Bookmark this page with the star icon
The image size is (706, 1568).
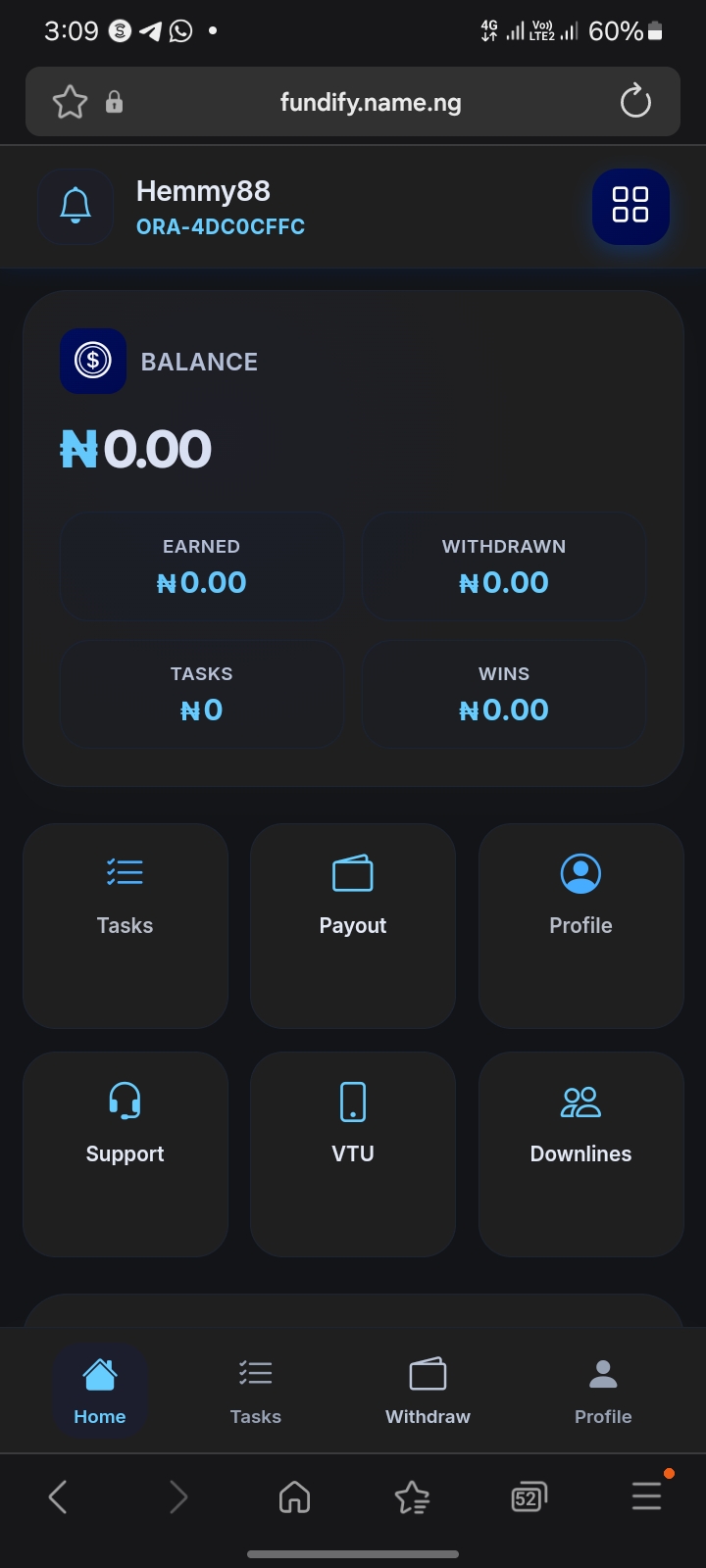[x=70, y=102]
